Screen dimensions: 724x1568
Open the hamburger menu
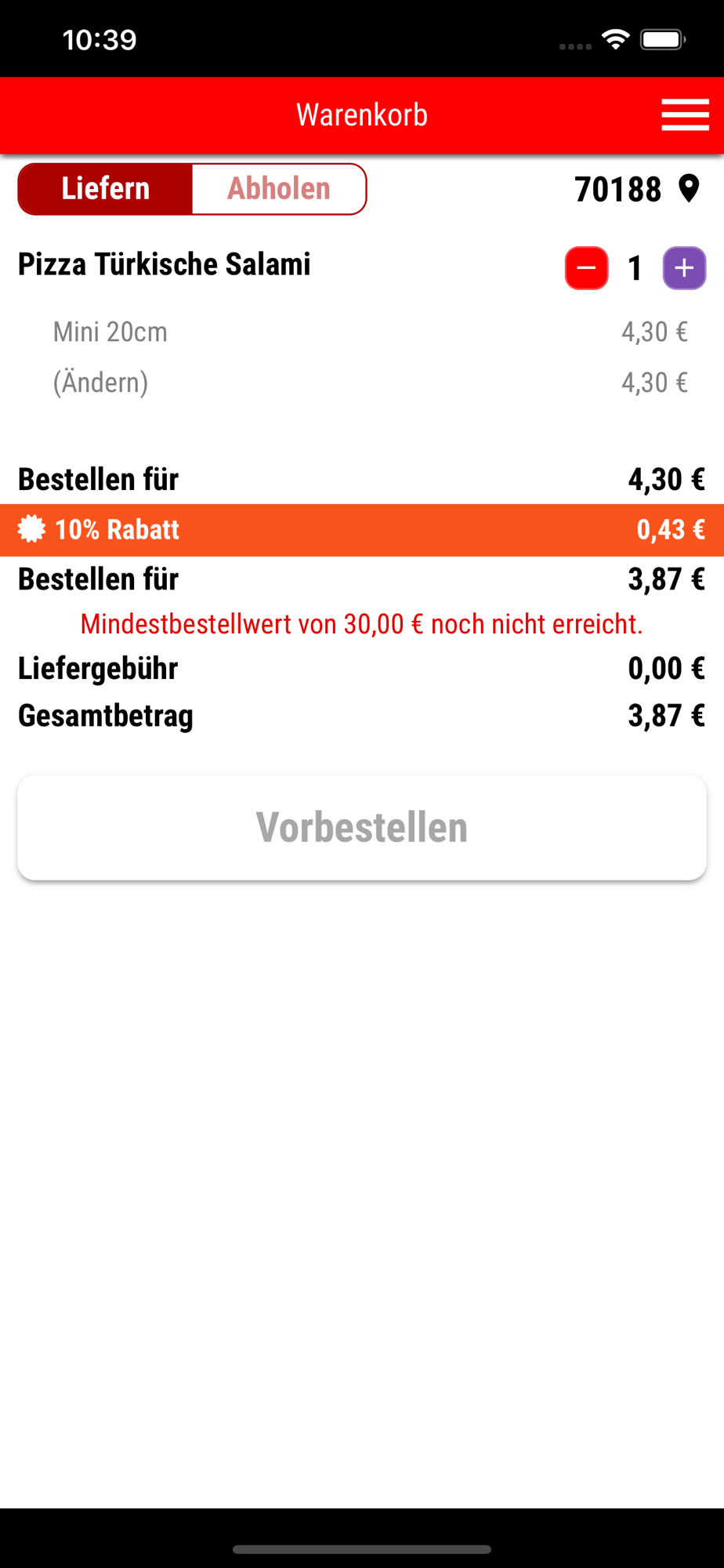(684, 115)
